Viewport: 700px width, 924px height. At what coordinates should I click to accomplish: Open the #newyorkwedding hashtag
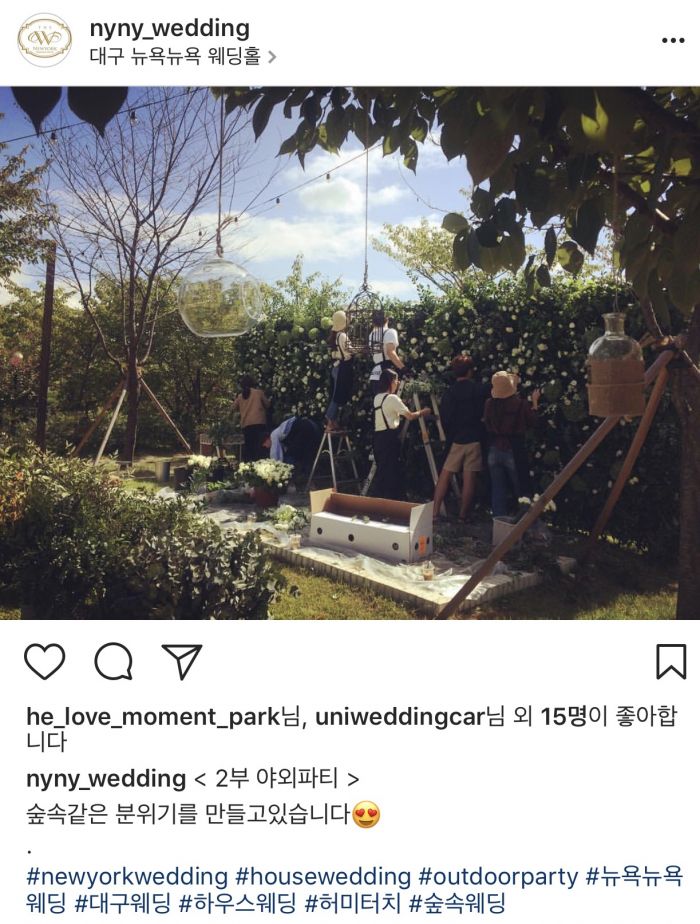[x=127, y=877]
